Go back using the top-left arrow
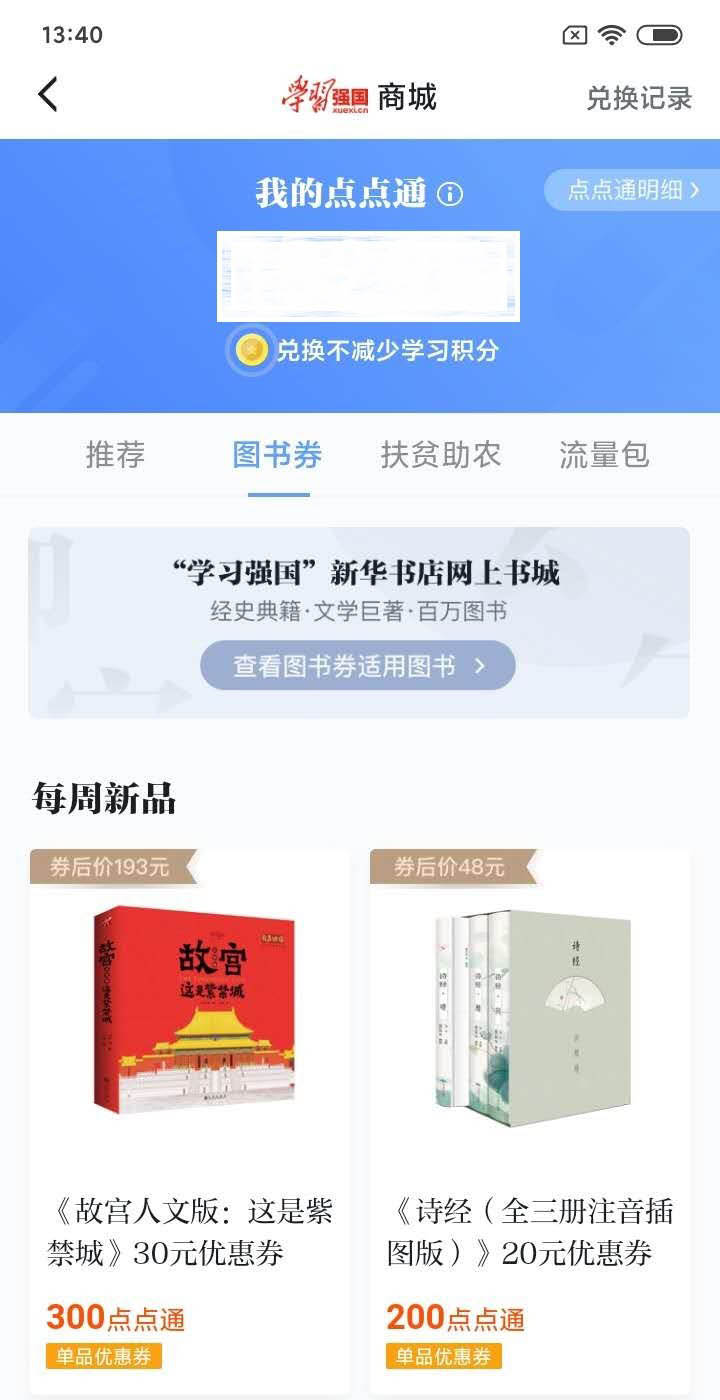 48,95
